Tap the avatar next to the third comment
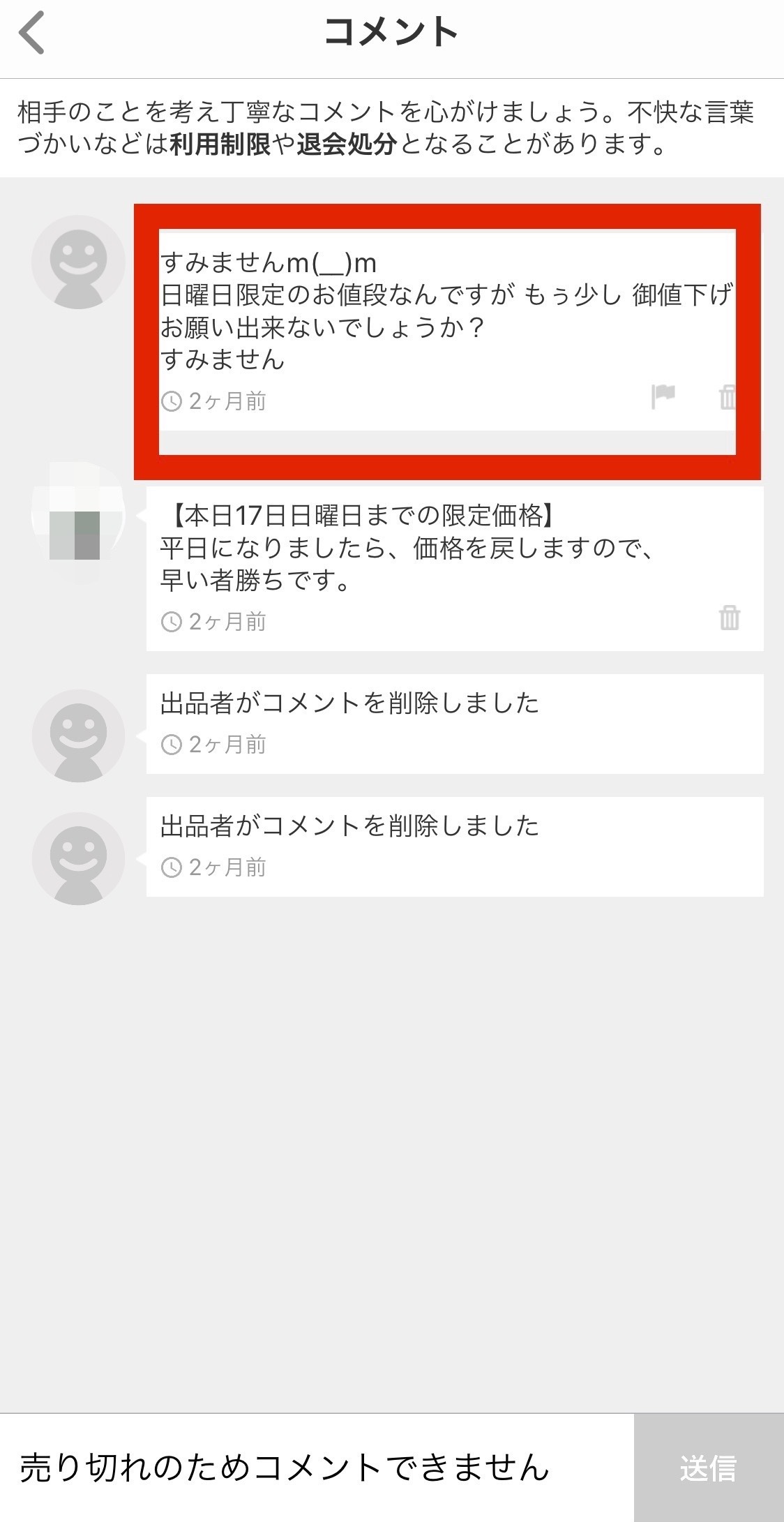This screenshot has height=1522, width=784. (78, 735)
